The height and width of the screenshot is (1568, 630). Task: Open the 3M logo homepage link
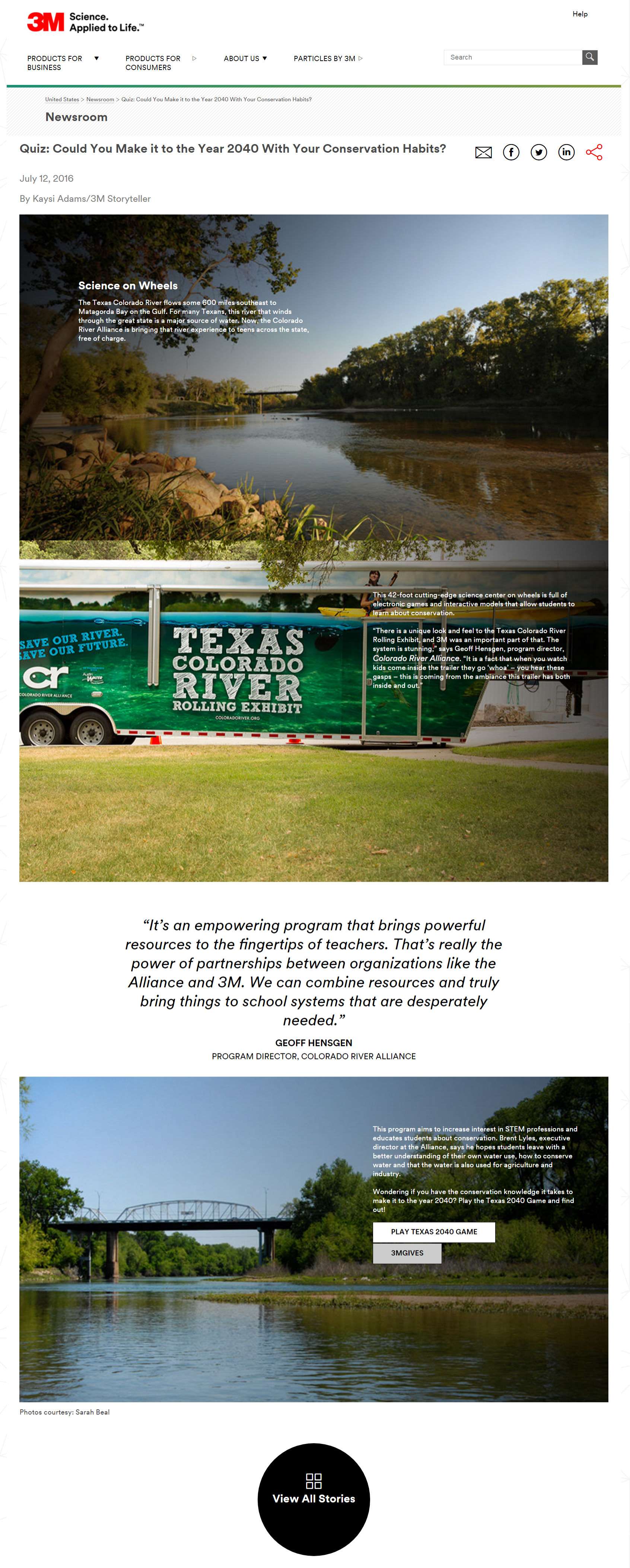point(46,22)
